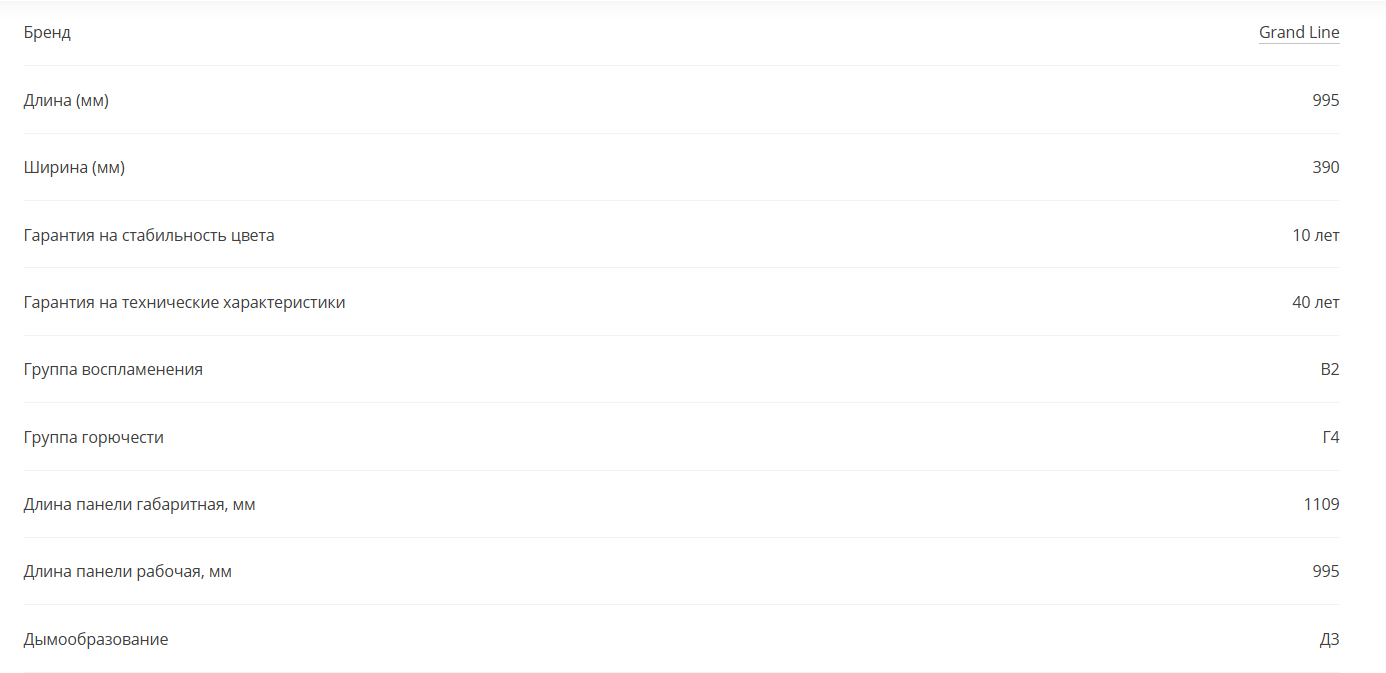Open the Grand Line brand link
Viewport: 1386px width, 673px height.
(x=1299, y=33)
